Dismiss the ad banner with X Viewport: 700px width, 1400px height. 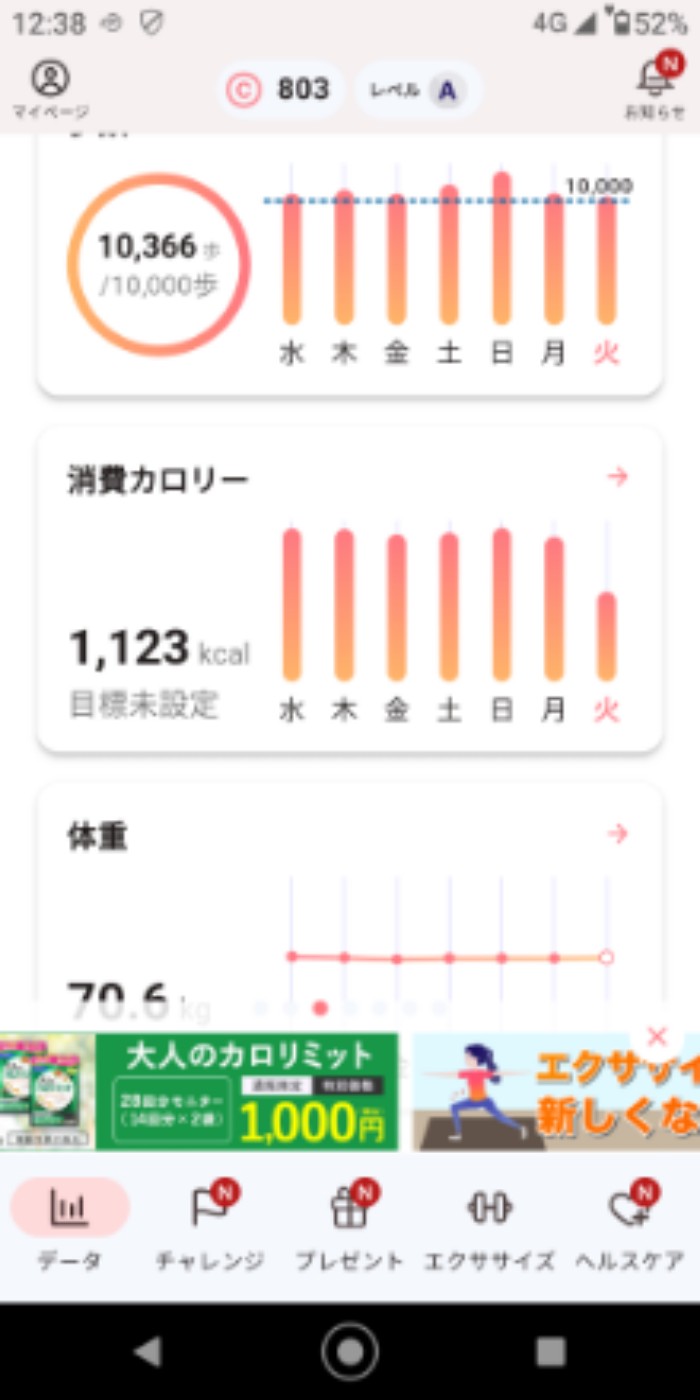click(656, 1037)
